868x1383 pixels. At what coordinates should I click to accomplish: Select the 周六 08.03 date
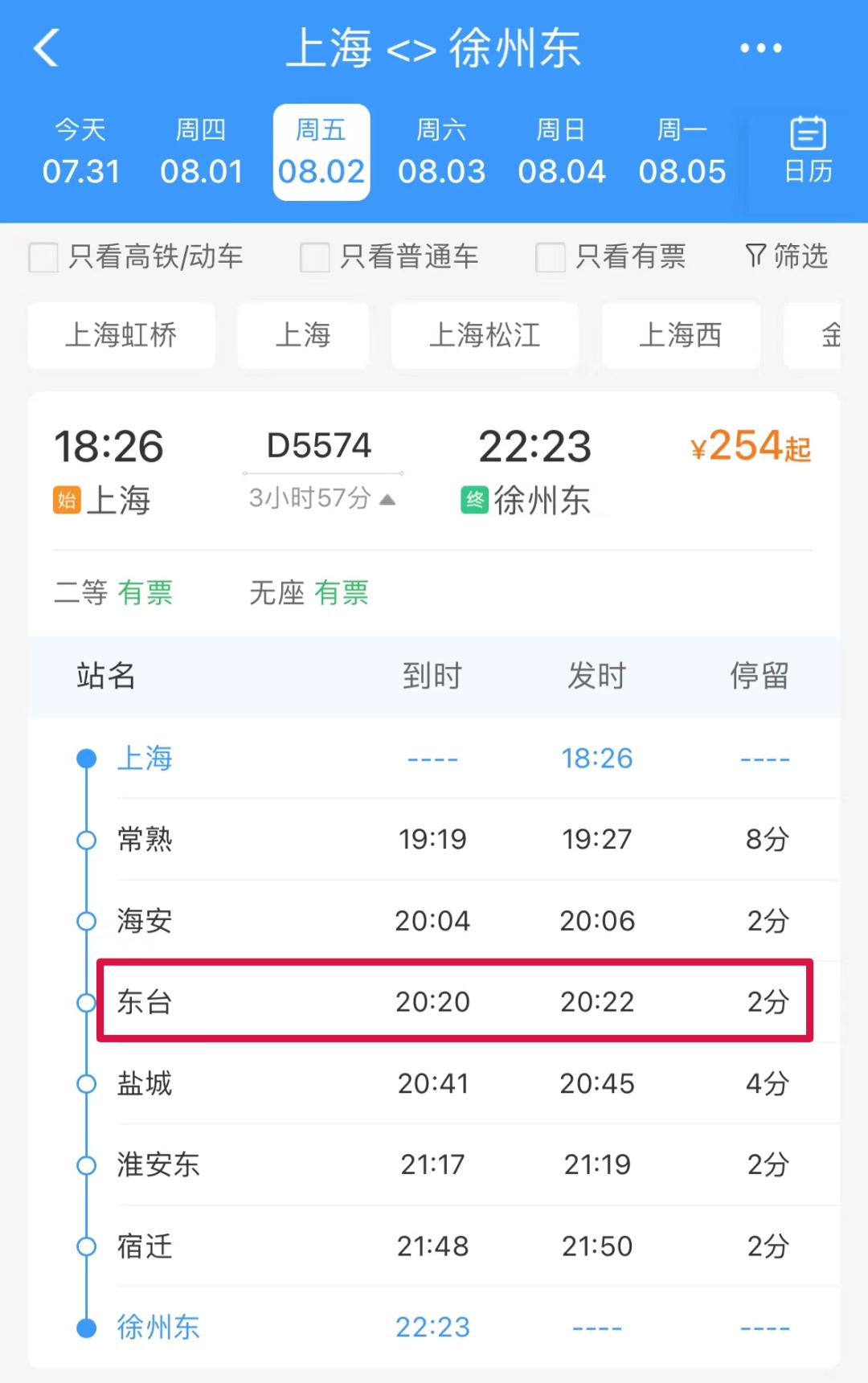pos(441,152)
